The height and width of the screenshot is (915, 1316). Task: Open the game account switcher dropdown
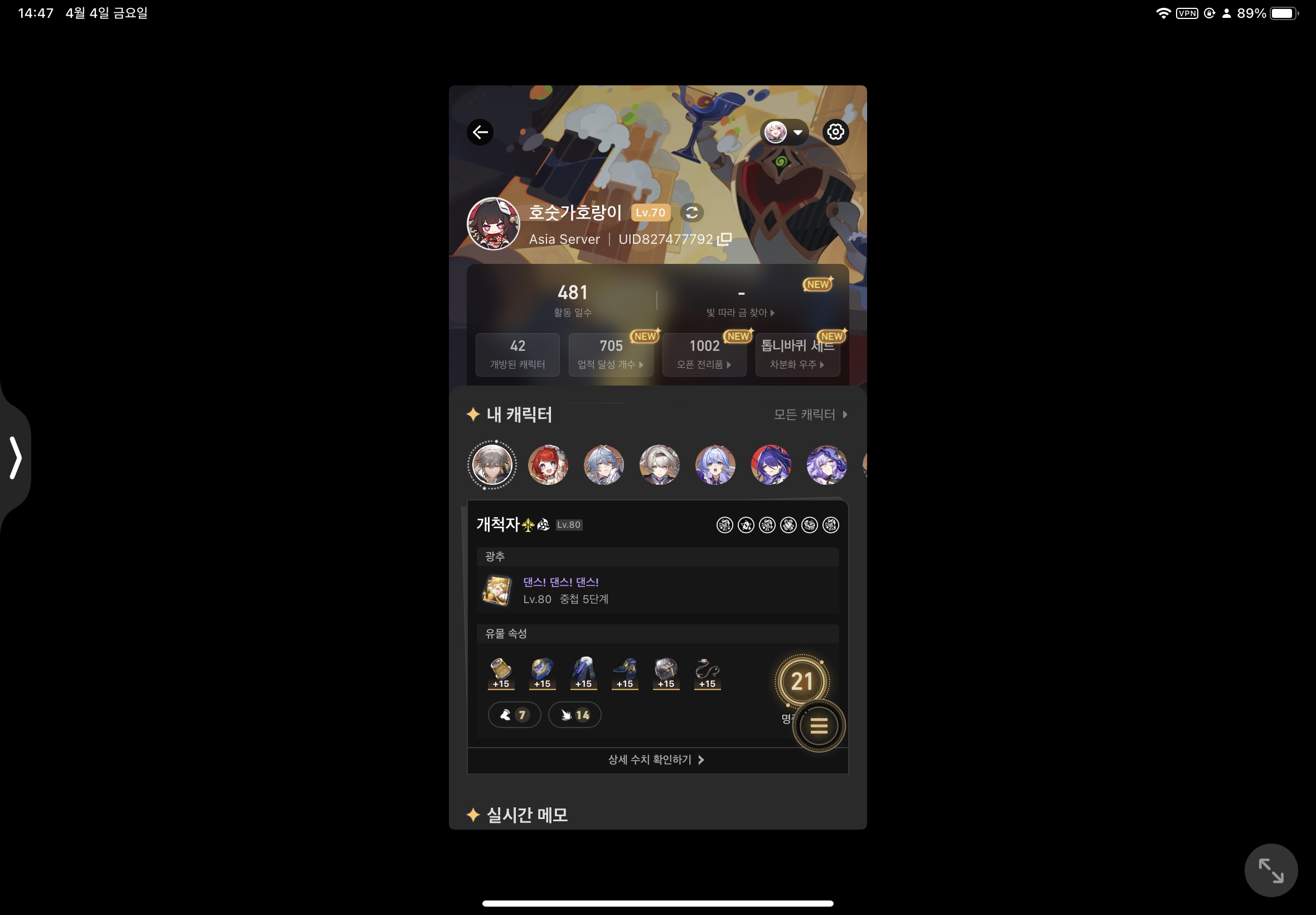coord(785,132)
